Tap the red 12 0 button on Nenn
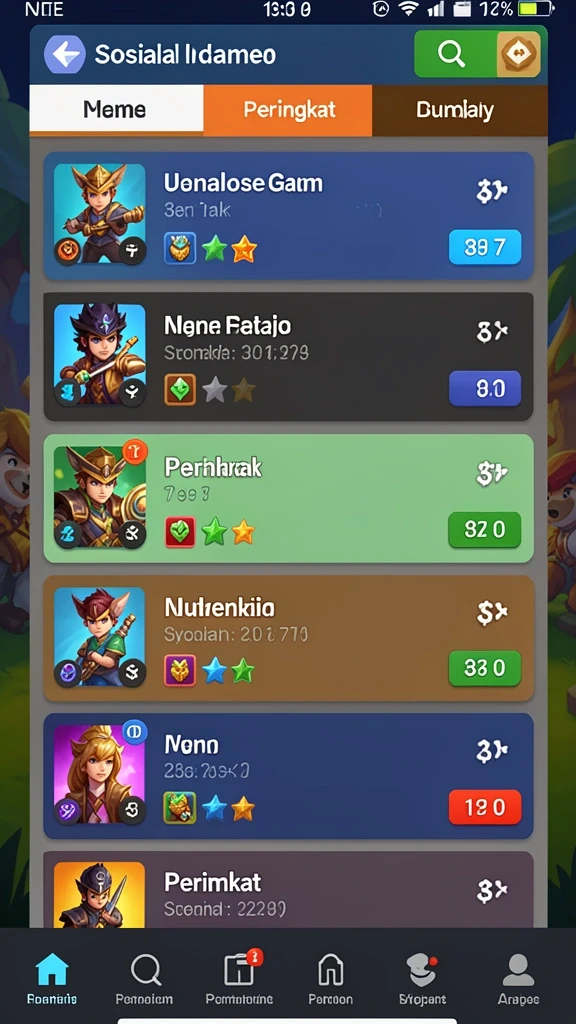Screen dimensions: 576x1024 point(485,807)
